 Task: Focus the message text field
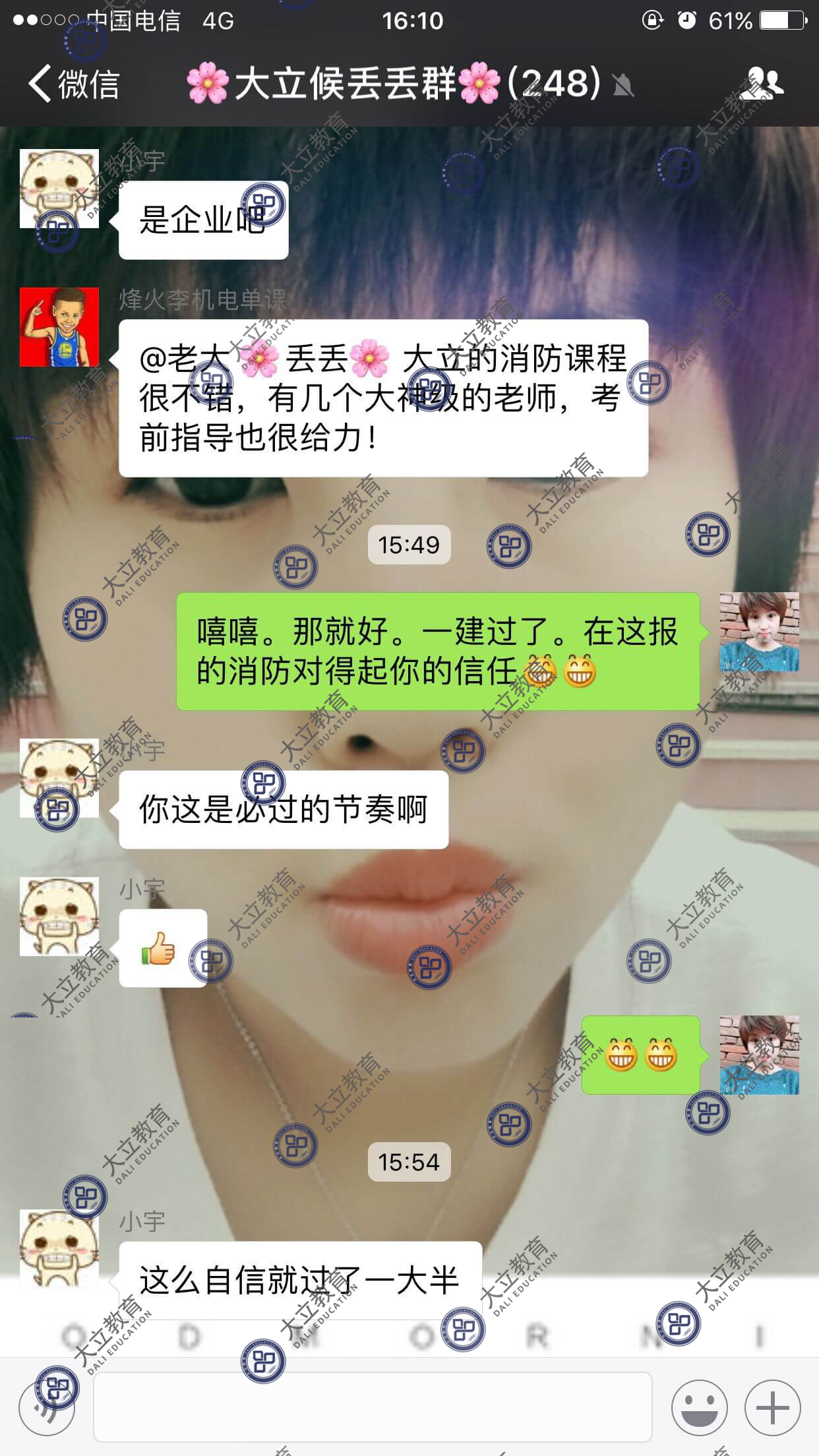[x=373, y=1407]
